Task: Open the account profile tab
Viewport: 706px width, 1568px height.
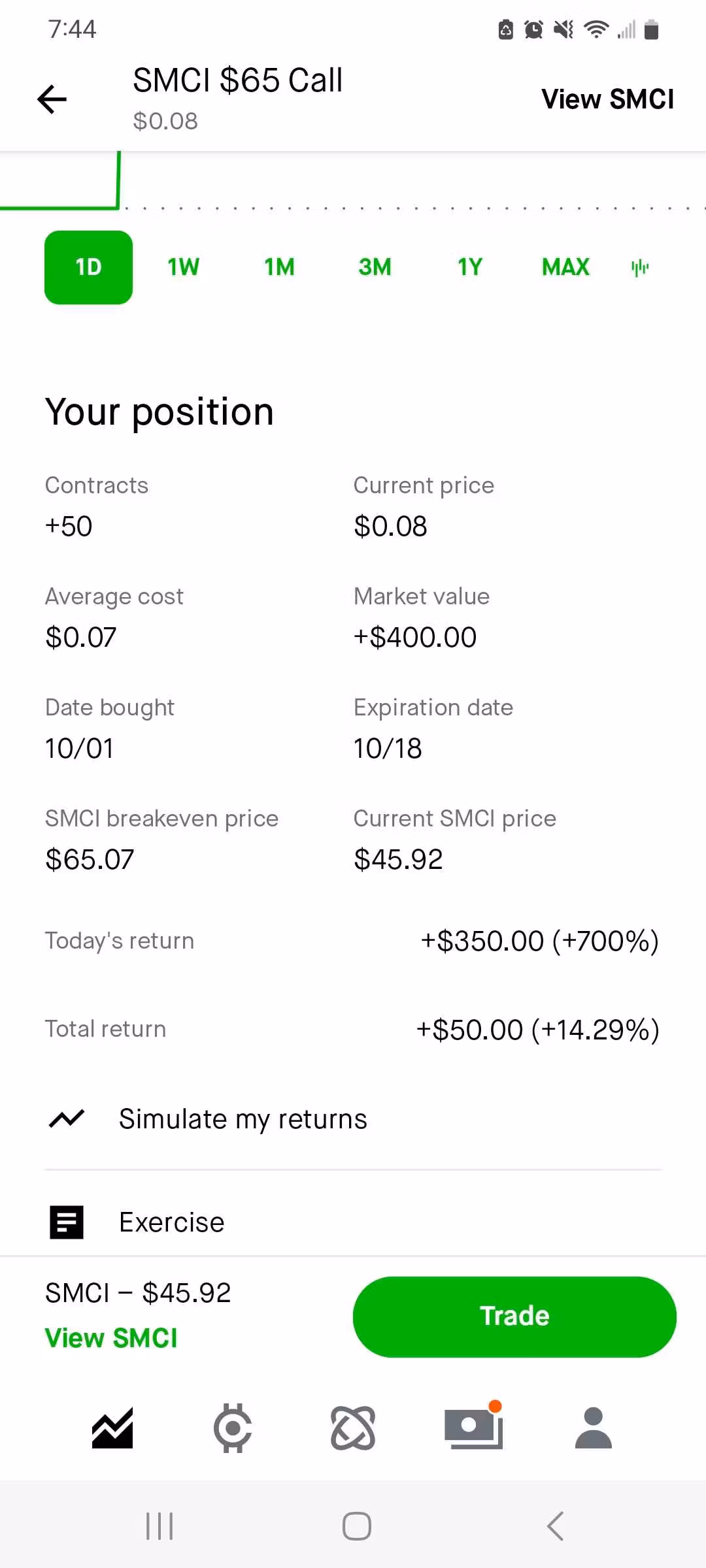Action: click(x=594, y=1428)
